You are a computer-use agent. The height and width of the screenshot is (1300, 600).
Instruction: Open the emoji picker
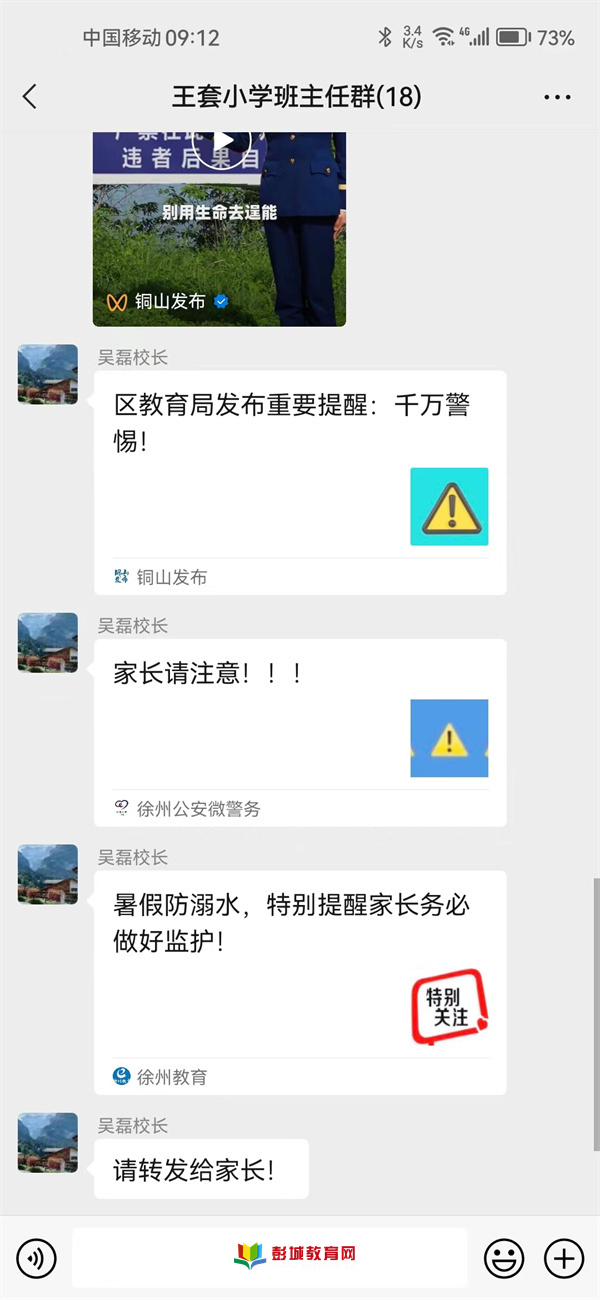(x=504, y=1257)
